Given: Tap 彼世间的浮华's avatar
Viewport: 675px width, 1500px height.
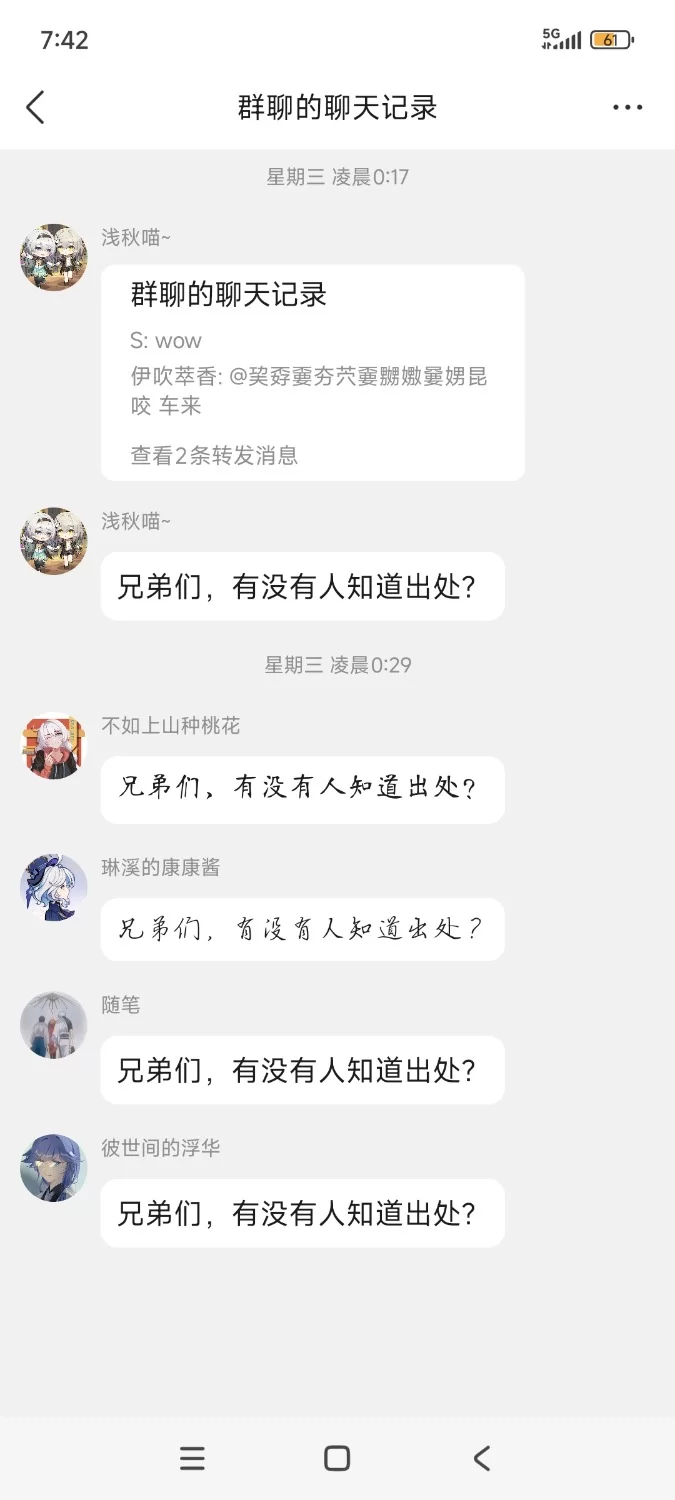Looking at the screenshot, I should [x=53, y=1168].
